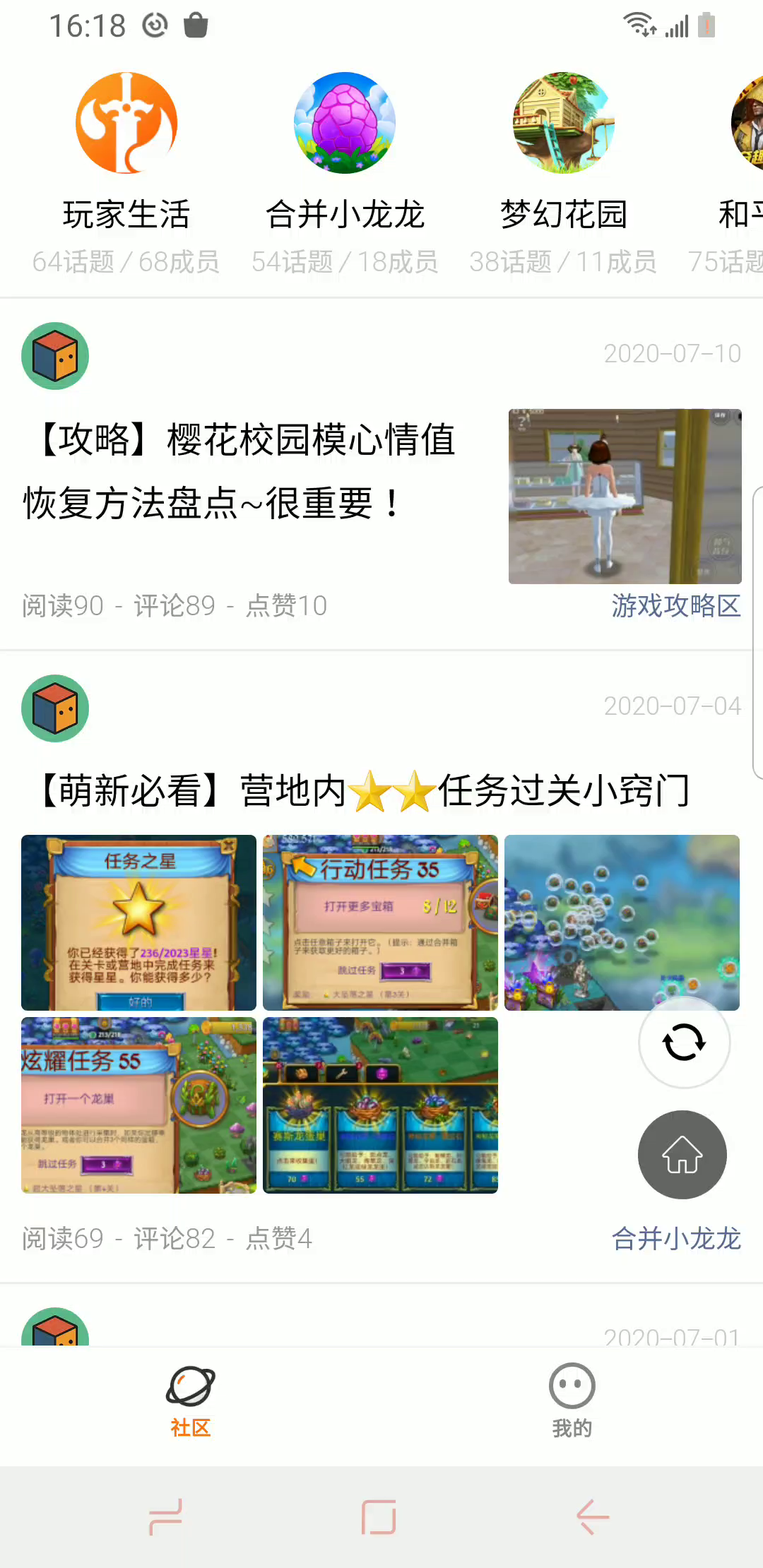This screenshot has height=1568, width=763.
Task: Open recent apps from navigation bar
Action: [166, 1517]
